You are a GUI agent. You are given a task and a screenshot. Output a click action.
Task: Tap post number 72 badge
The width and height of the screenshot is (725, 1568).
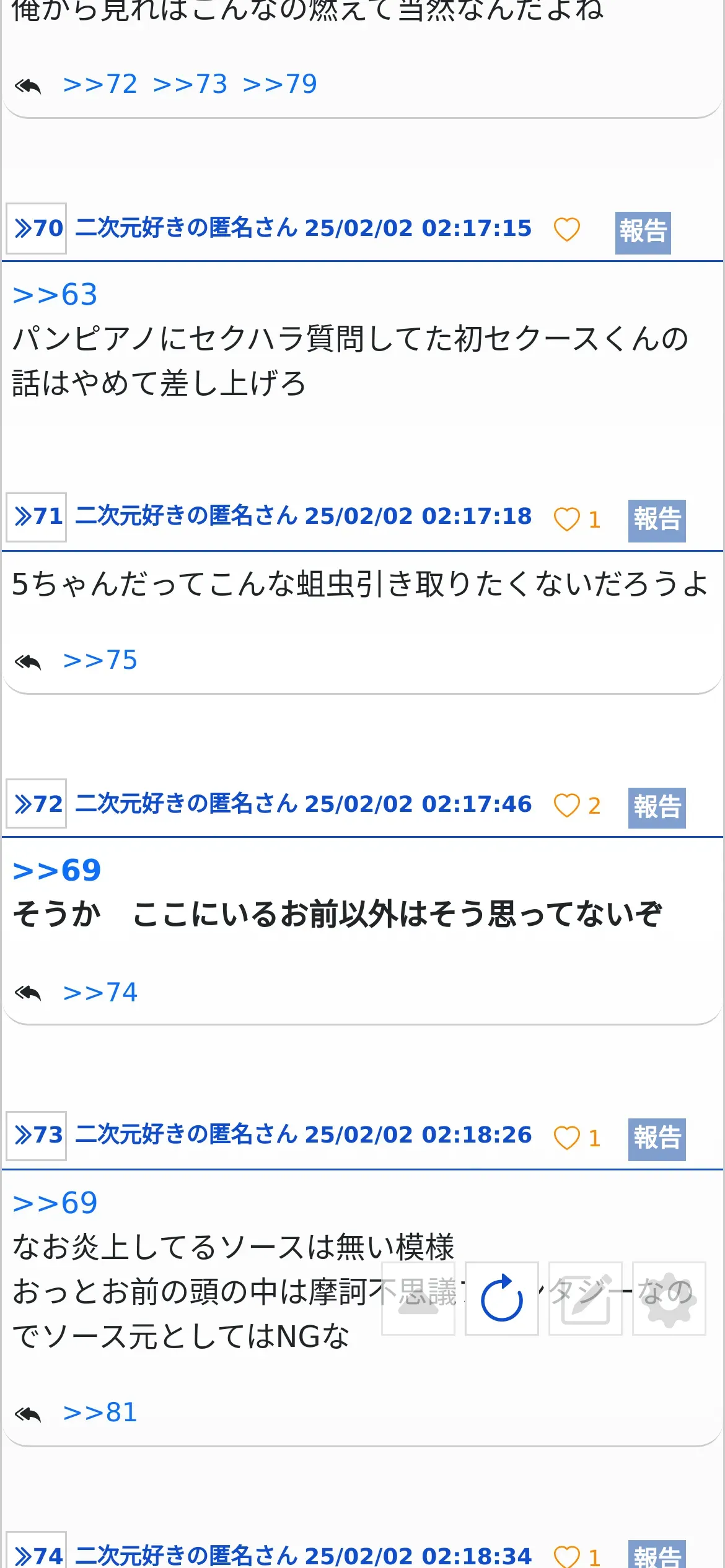point(37,804)
